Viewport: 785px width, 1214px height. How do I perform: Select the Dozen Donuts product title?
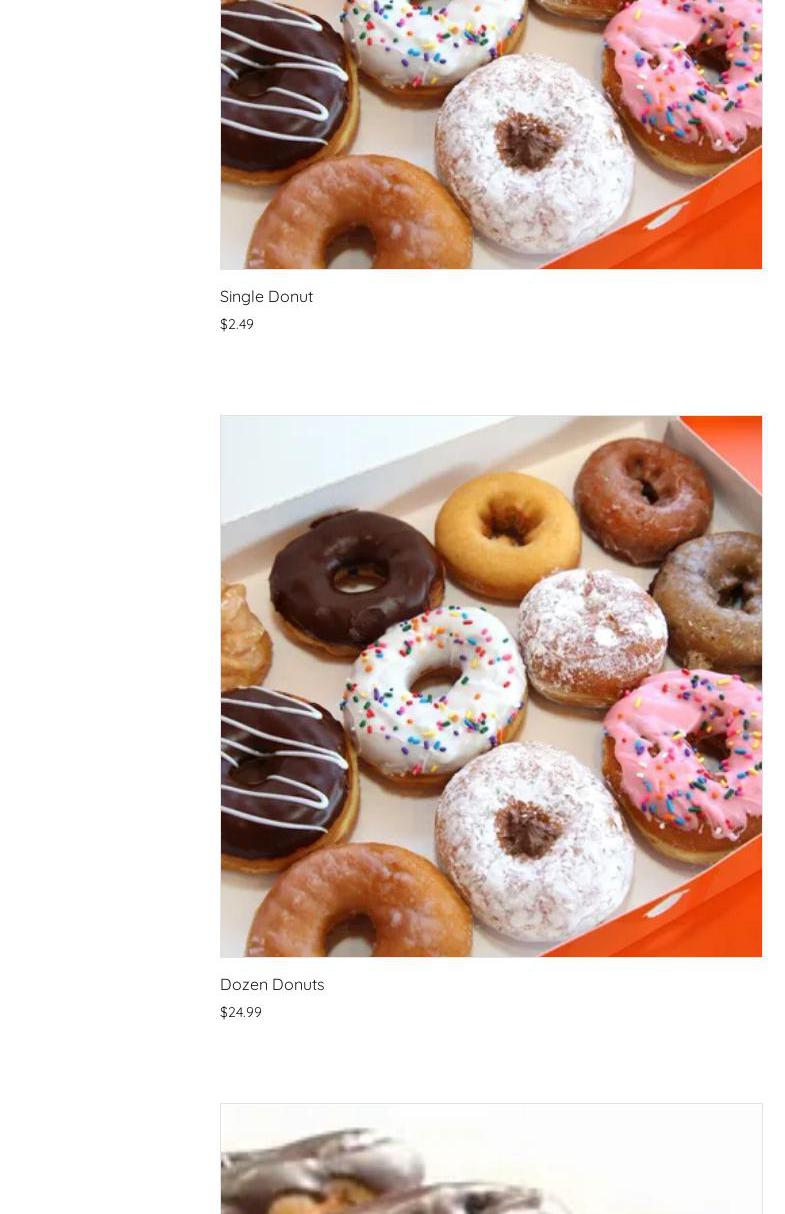(x=272, y=984)
